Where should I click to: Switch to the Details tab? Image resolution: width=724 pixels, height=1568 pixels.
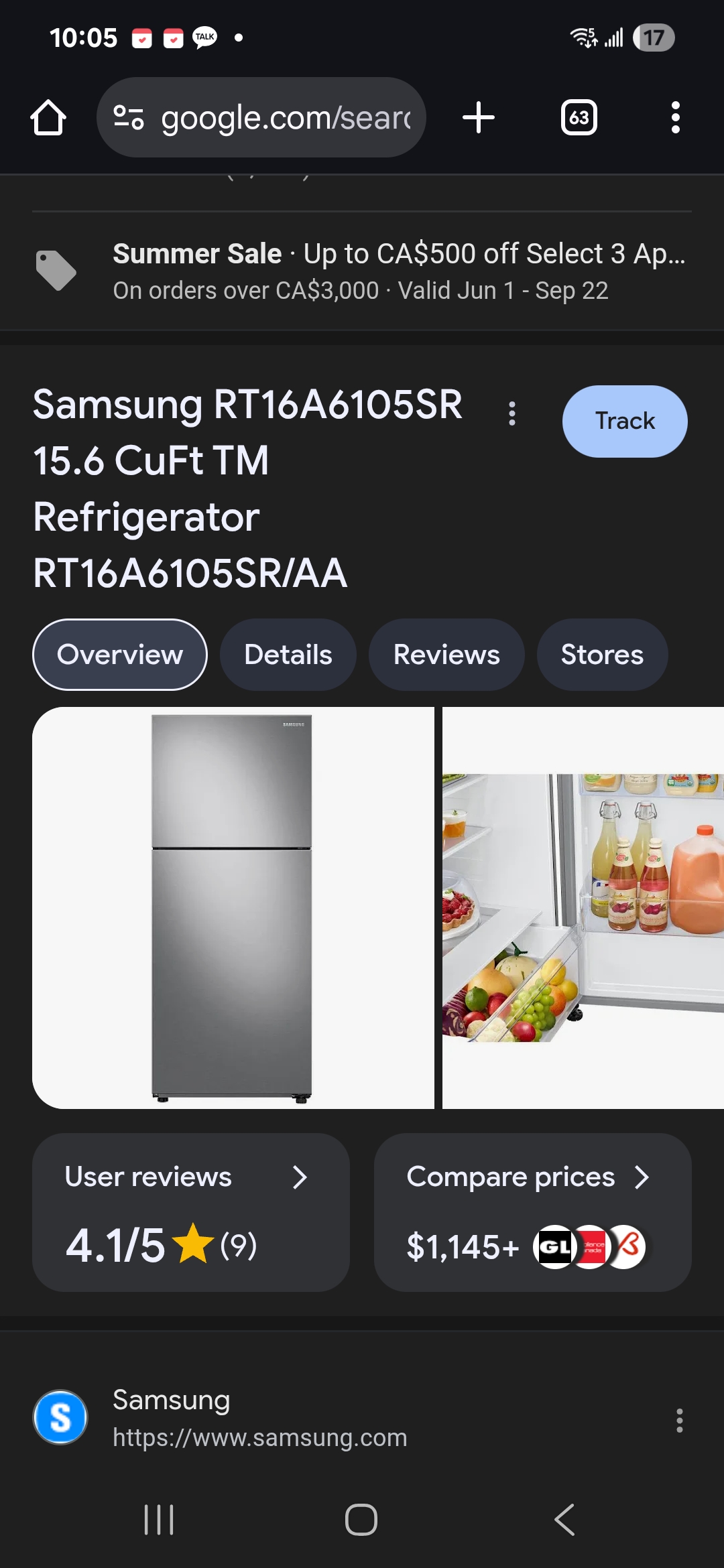point(288,655)
